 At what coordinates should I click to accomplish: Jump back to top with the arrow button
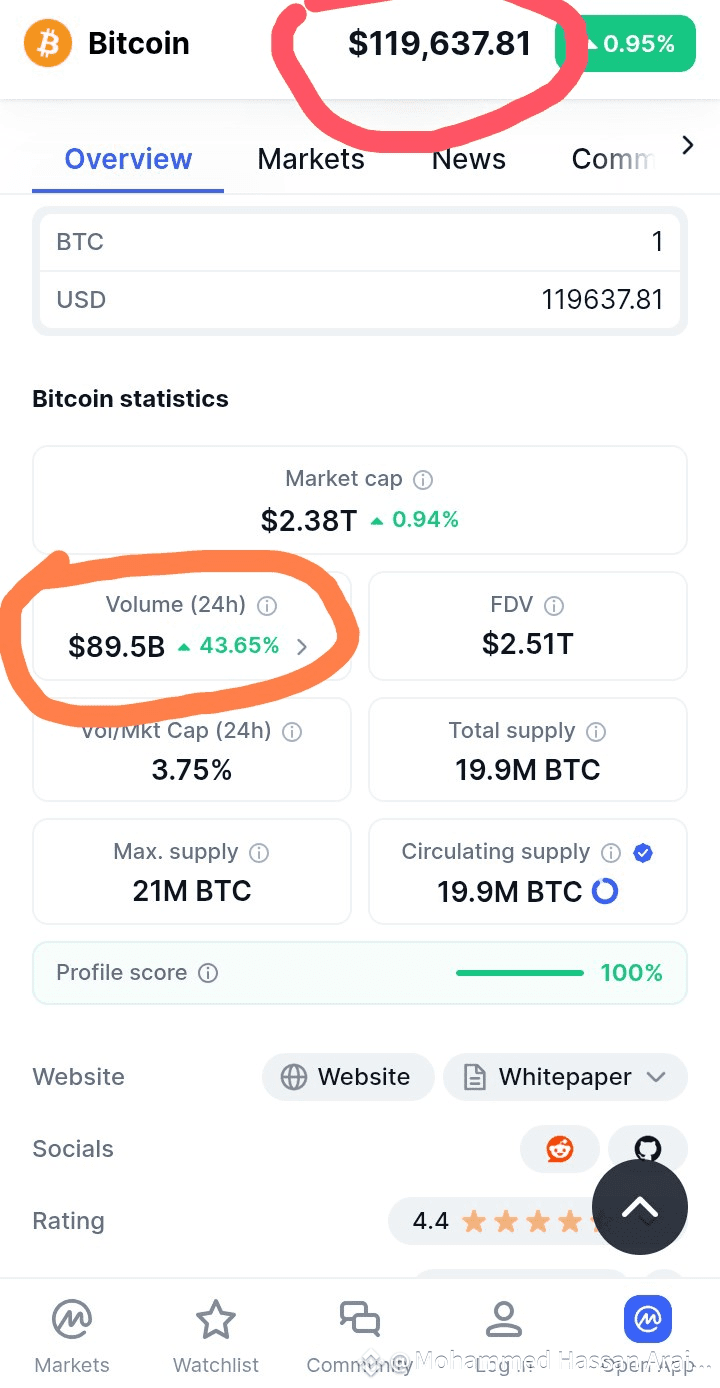640,1207
